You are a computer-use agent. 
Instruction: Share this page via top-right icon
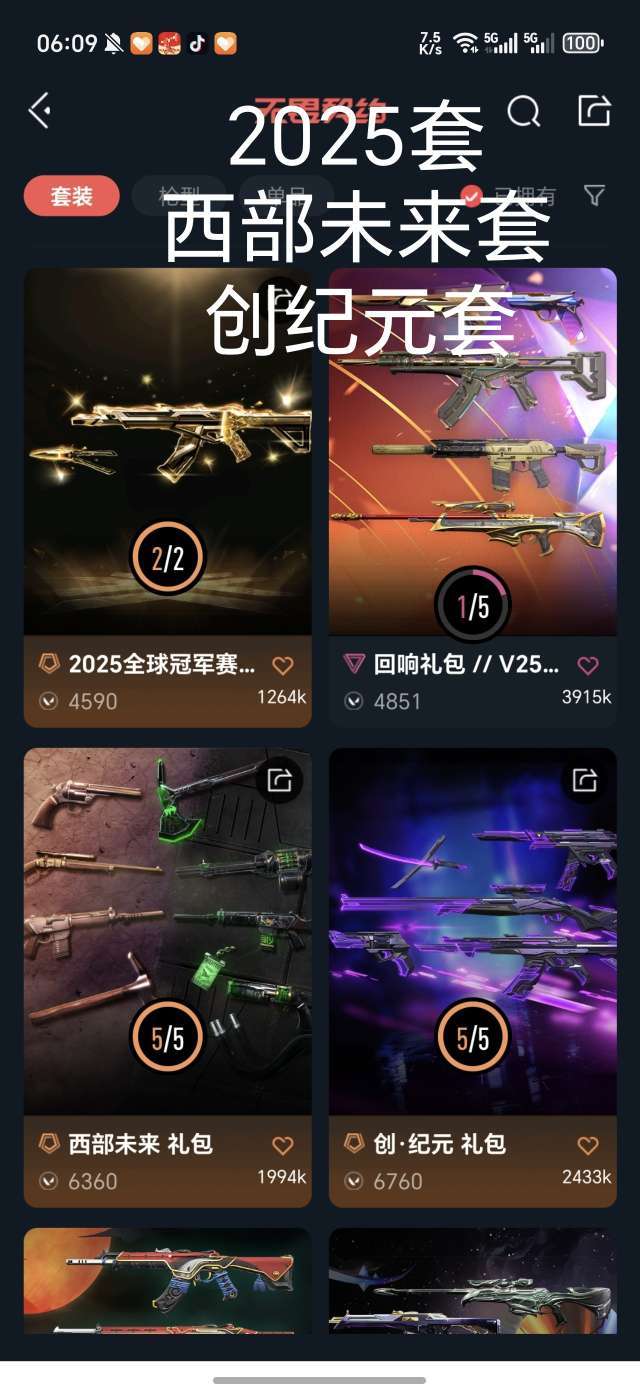594,111
